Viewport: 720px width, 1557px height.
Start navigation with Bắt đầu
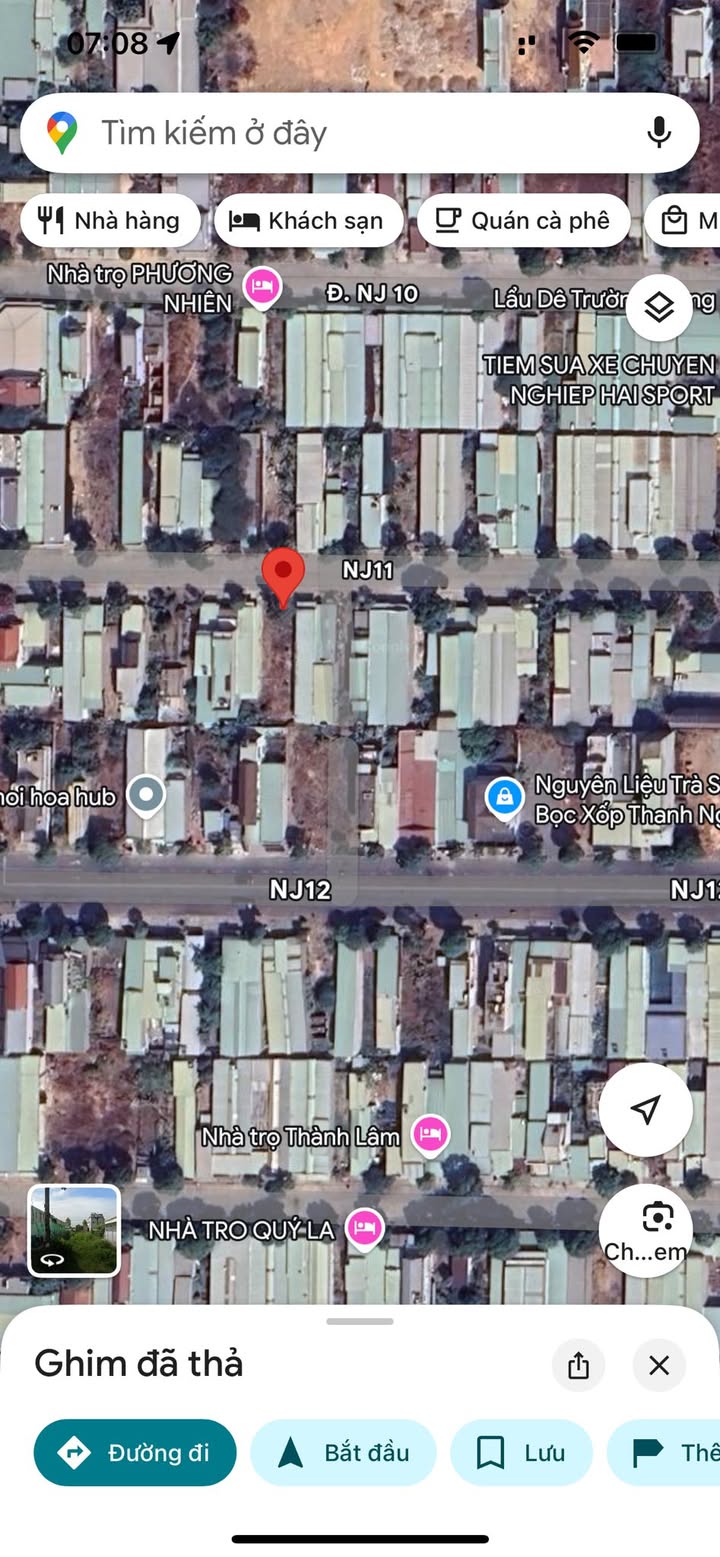[x=343, y=1452]
